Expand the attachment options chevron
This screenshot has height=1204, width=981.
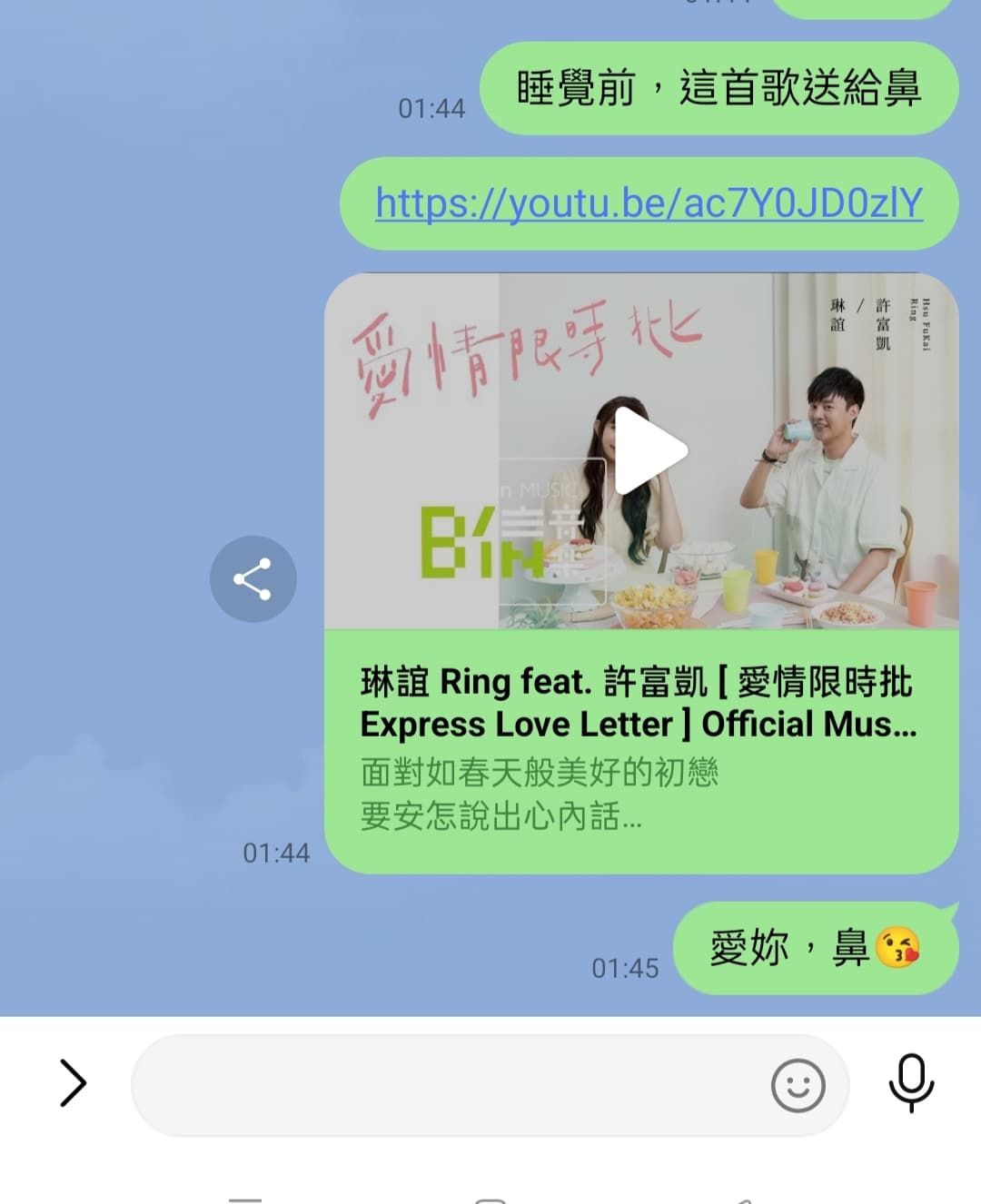(x=73, y=1083)
